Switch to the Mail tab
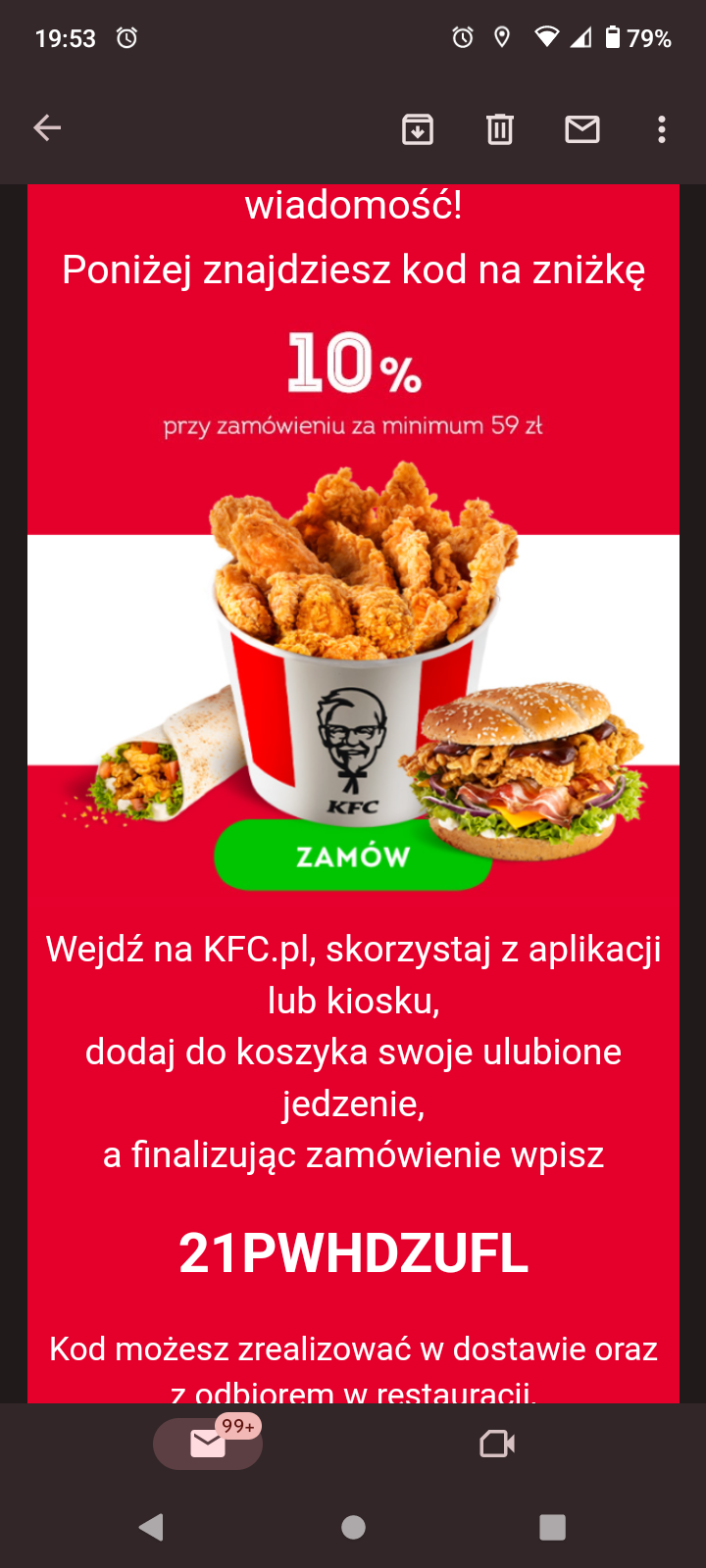This screenshot has height=1568, width=706. (x=208, y=1444)
